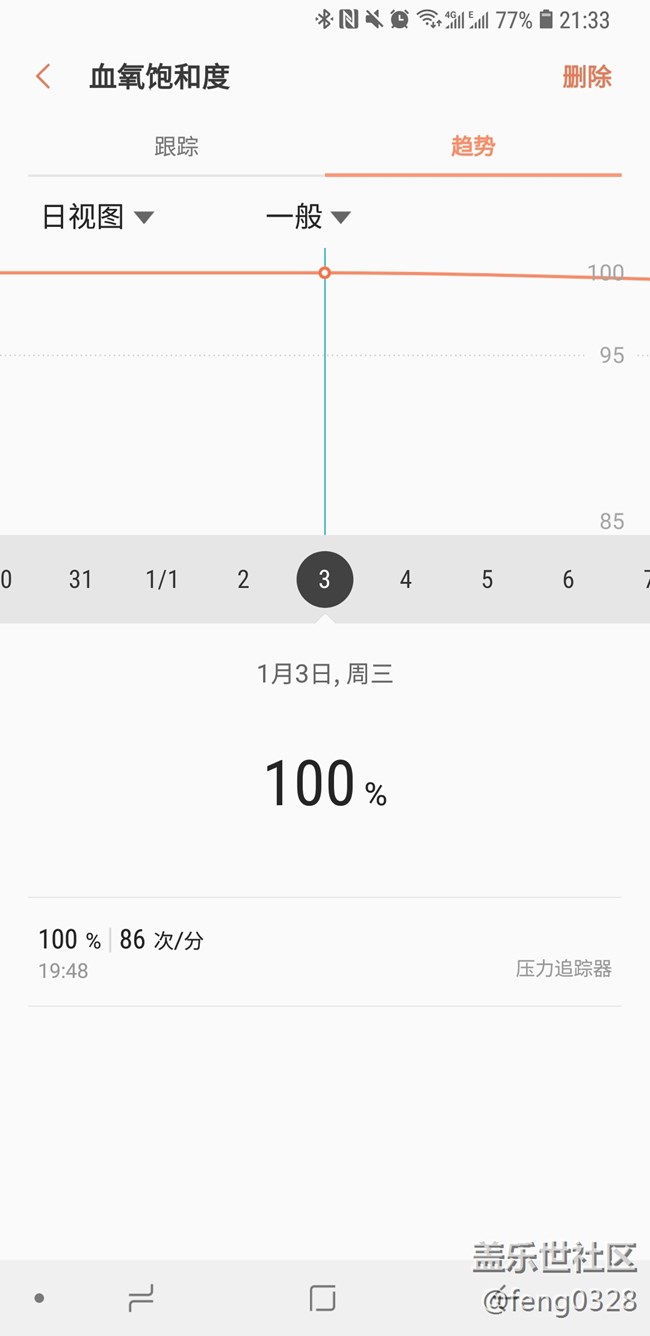The width and height of the screenshot is (650, 1336).
Task: Tap the system home button
Action: (x=322, y=1298)
